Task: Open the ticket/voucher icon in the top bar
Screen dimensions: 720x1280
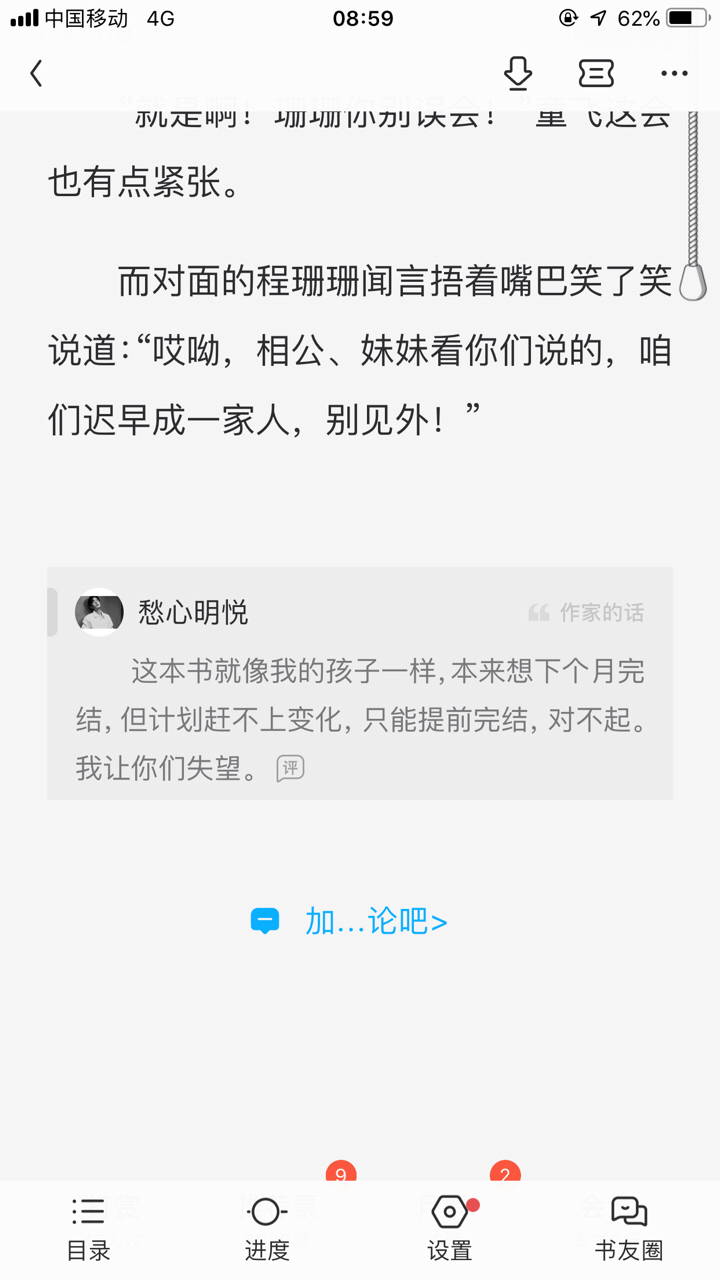Action: 596,73
